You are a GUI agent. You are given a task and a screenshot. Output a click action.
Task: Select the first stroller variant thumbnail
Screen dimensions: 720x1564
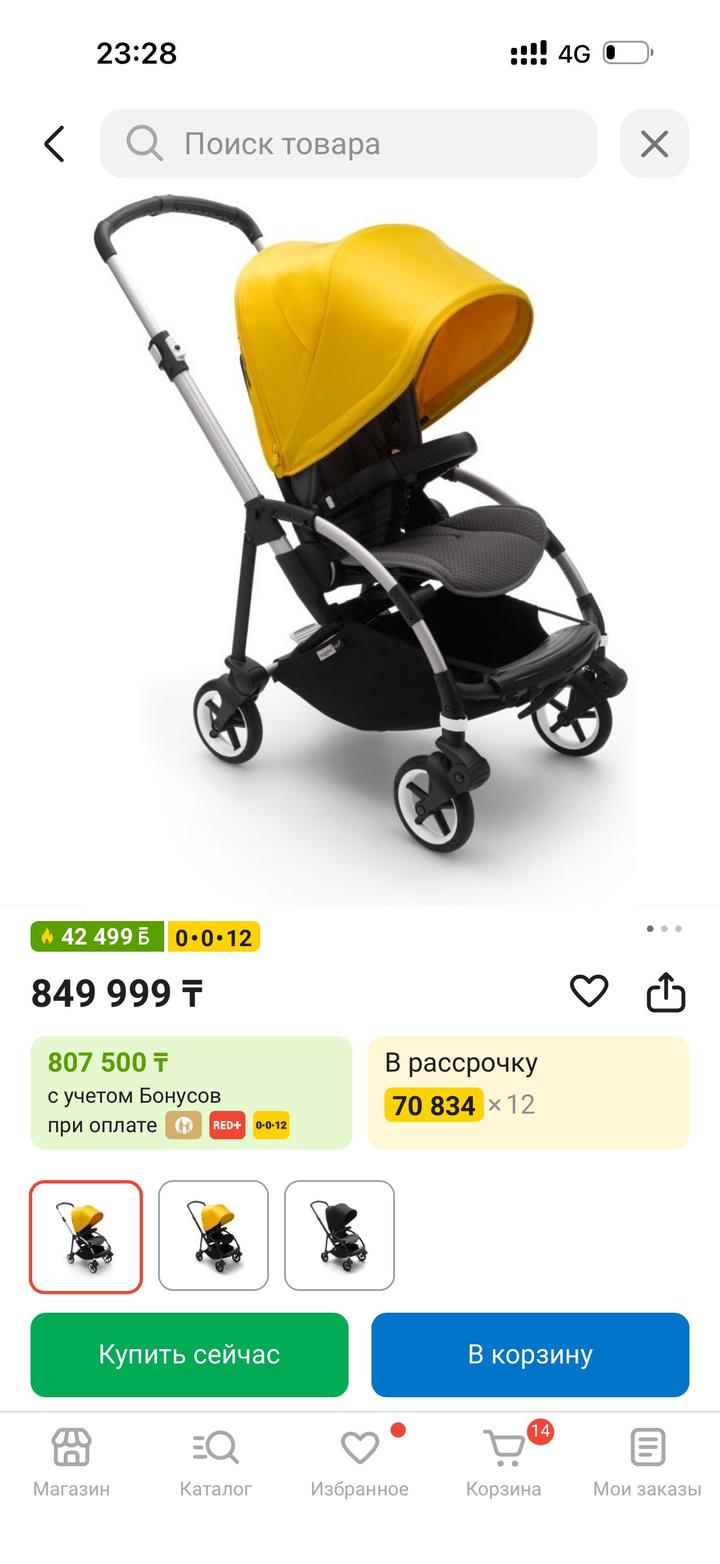coord(86,1235)
